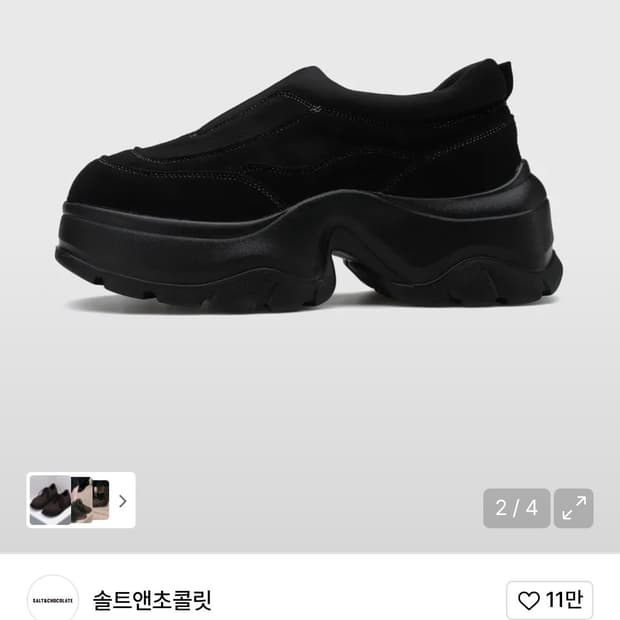Open the 솔트앤초콜릿 brand page
The height and width of the screenshot is (620, 620).
152,600
